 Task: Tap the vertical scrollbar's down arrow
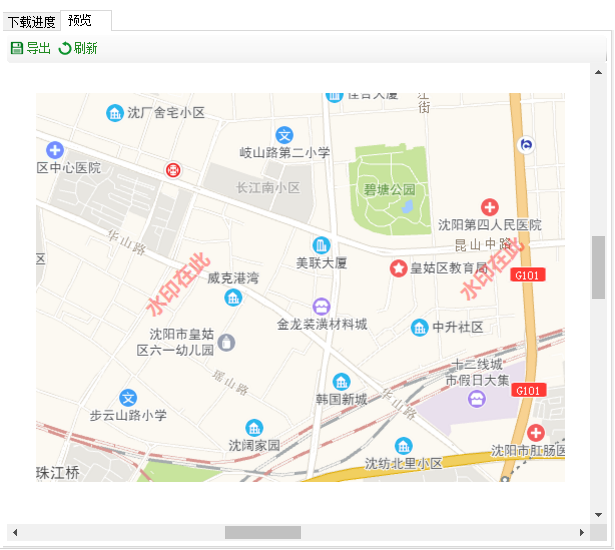(598, 514)
